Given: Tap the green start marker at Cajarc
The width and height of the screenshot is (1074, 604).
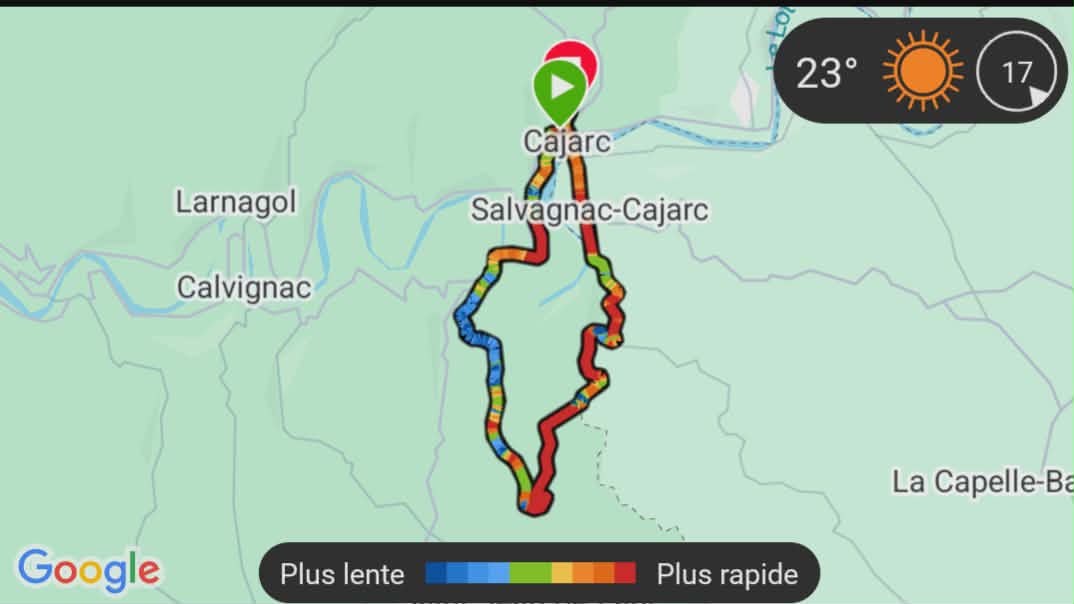Looking at the screenshot, I should [x=559, y=88].
